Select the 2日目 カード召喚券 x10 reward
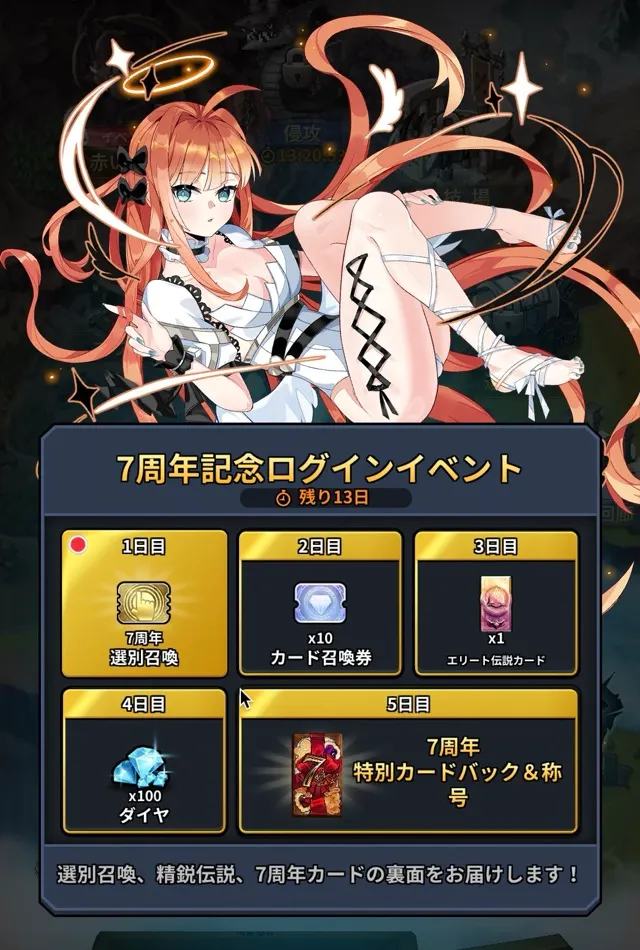The image size is (640, 950). tap(320, 603)
